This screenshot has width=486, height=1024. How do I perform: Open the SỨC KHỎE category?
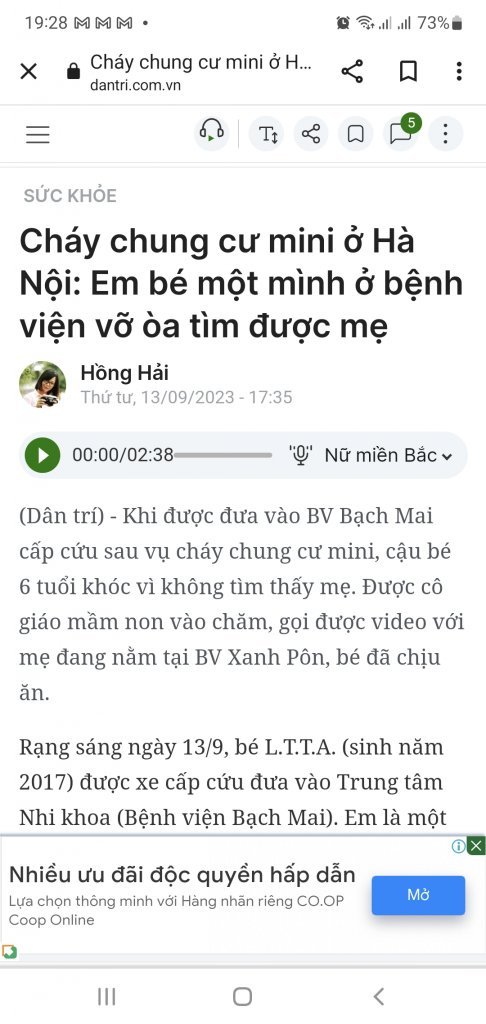pos(70,196)
